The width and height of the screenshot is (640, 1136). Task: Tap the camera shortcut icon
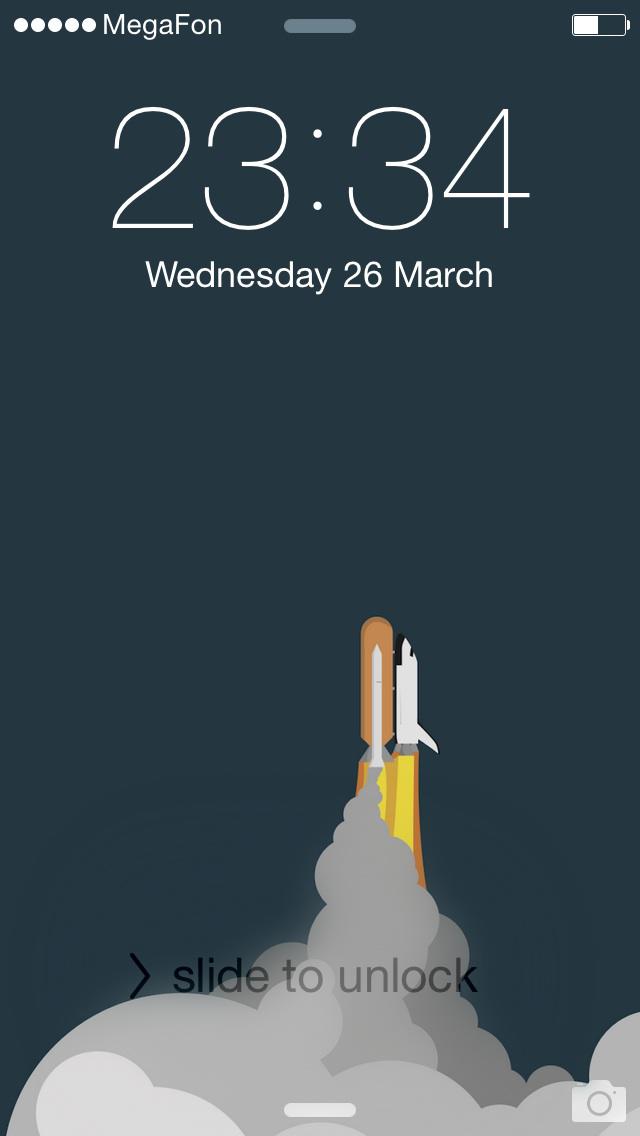[x=599, y=1101]
